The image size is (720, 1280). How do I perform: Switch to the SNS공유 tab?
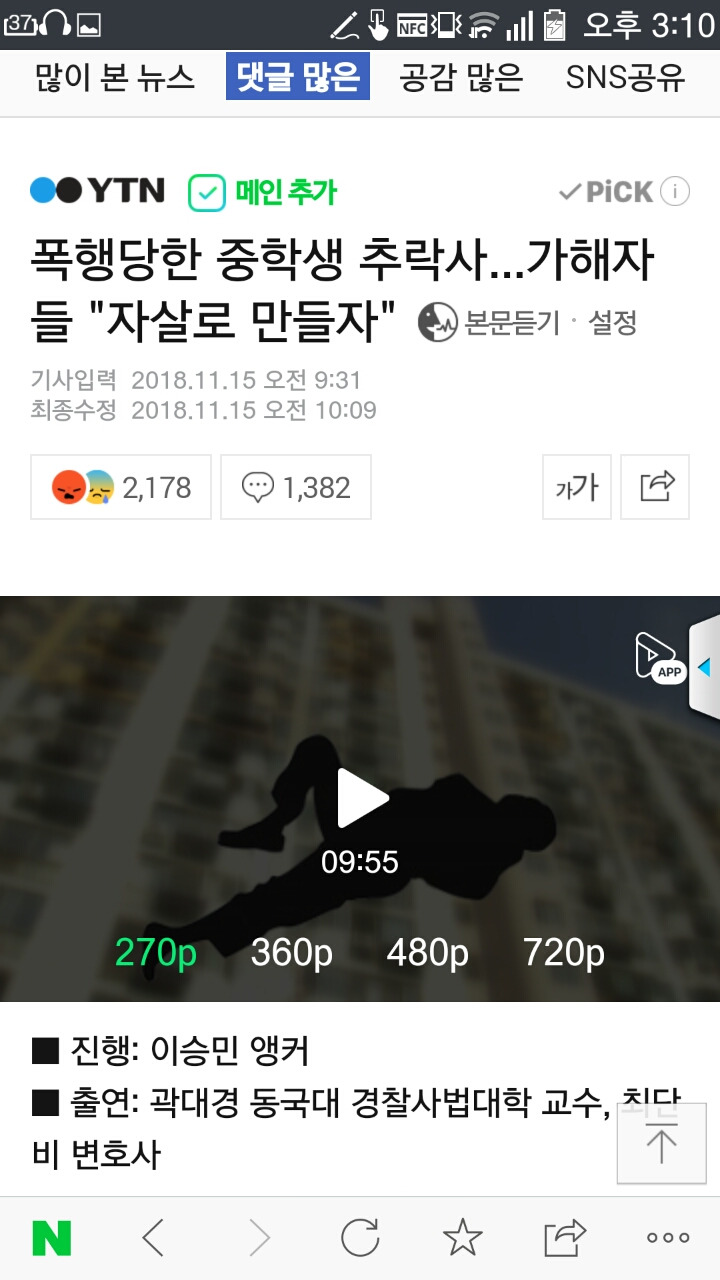(x=626, y=78)
